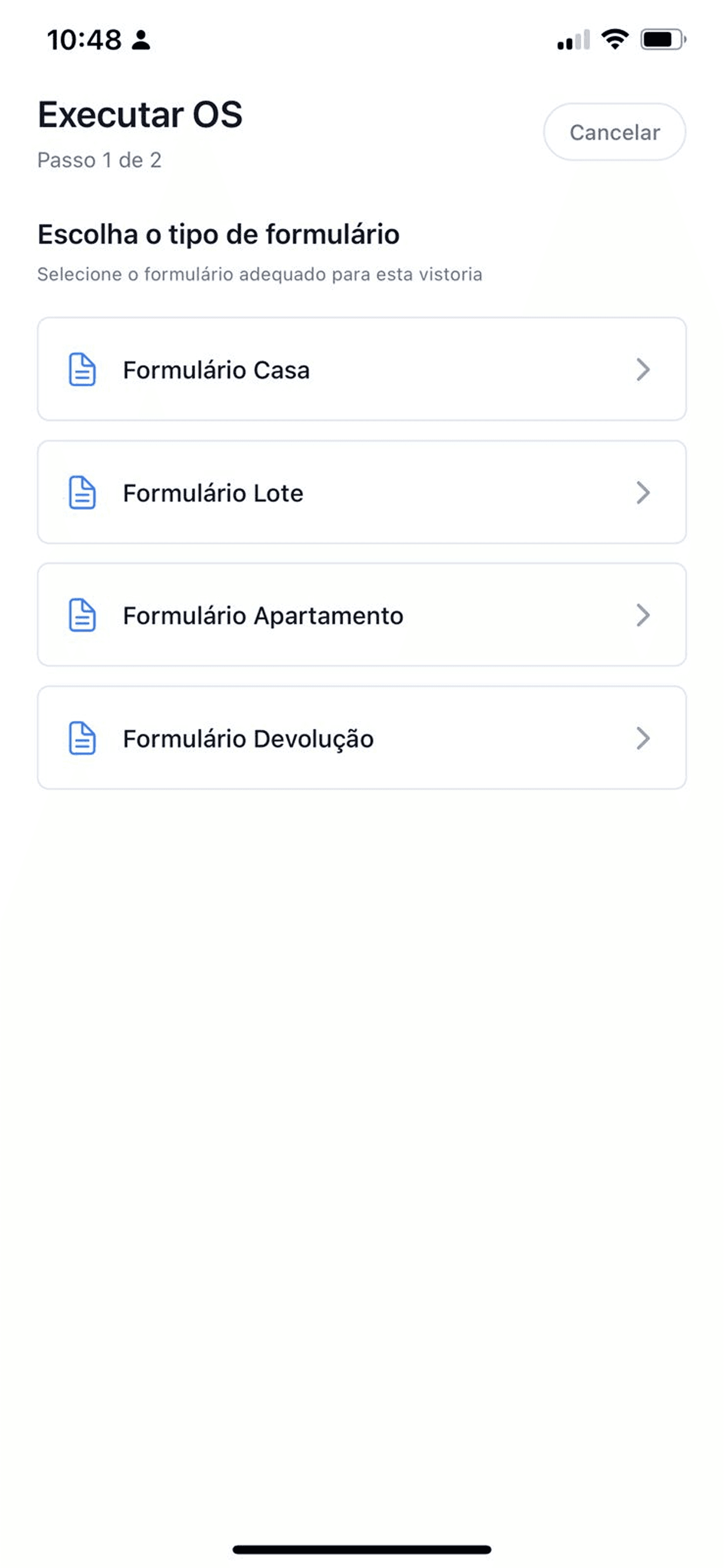Click the document icon beside Formulário Devolução
Image resolution: width=724 pixels, height=1568 pixels.
pyautogui.click(x=82, y=740)
